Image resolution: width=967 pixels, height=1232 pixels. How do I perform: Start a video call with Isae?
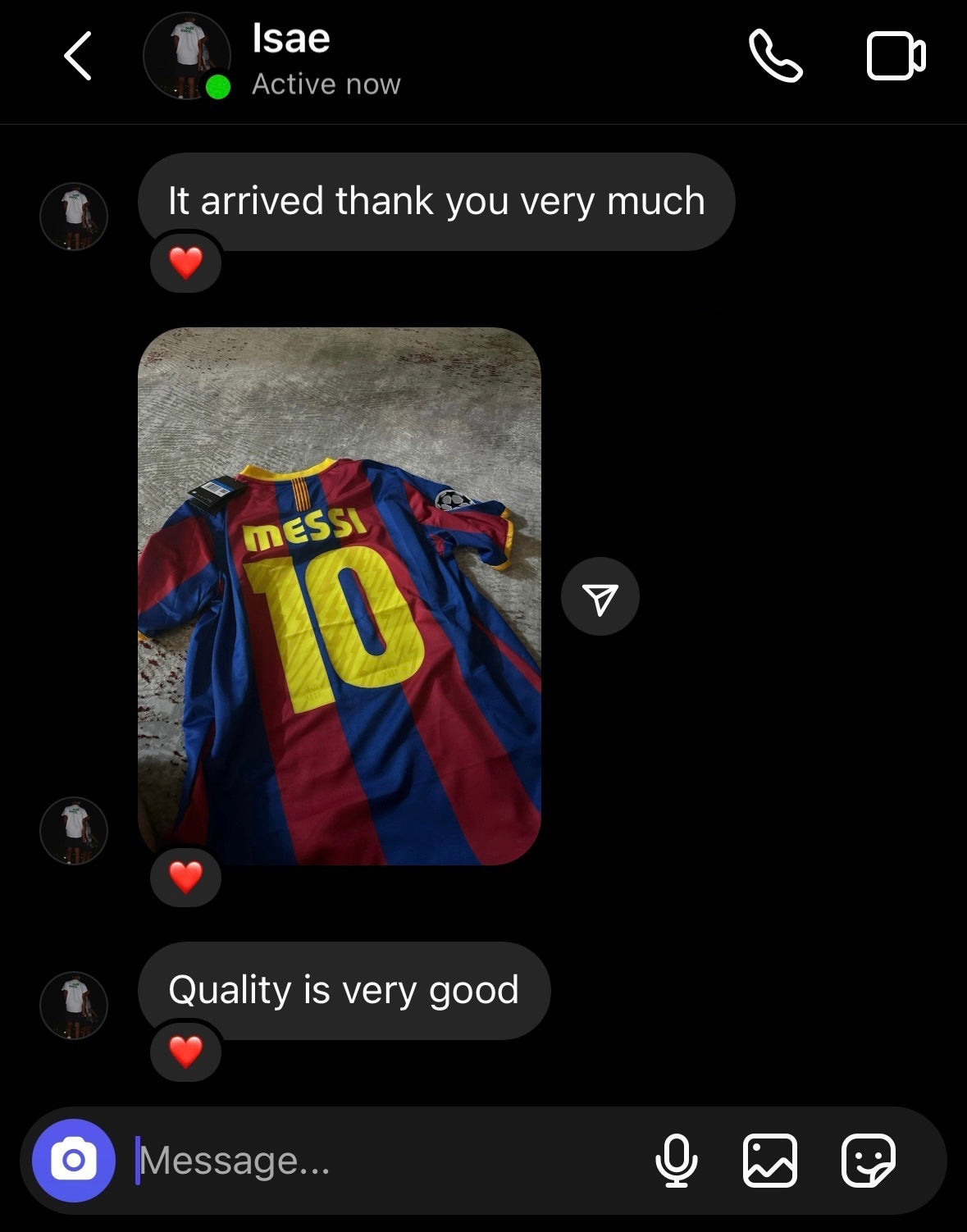tap(896, 57)
